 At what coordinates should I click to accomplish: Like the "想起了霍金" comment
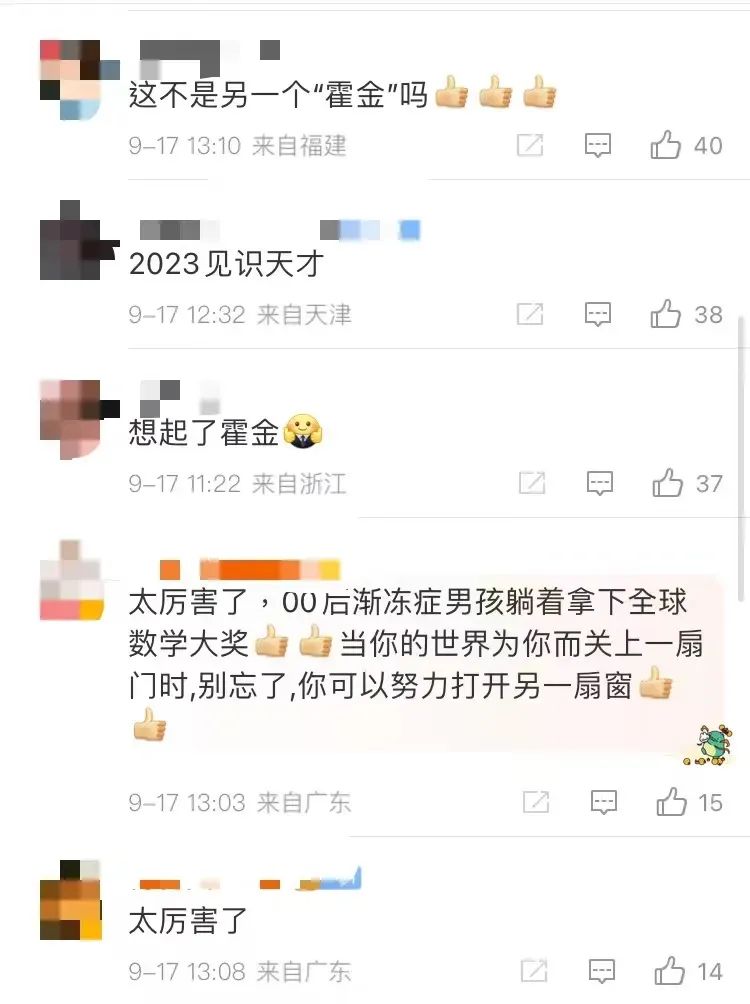coord(667,484)
